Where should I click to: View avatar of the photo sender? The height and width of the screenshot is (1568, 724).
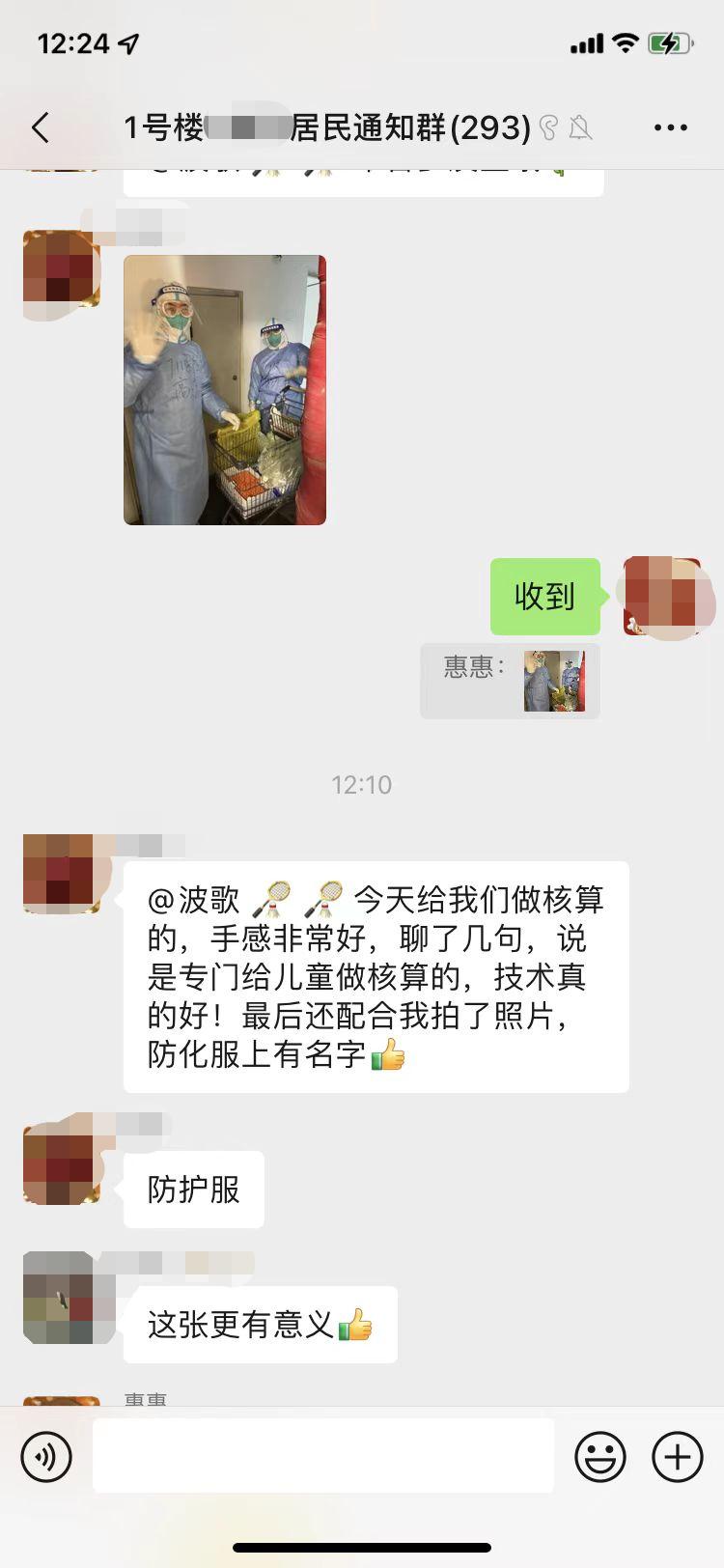61,269
